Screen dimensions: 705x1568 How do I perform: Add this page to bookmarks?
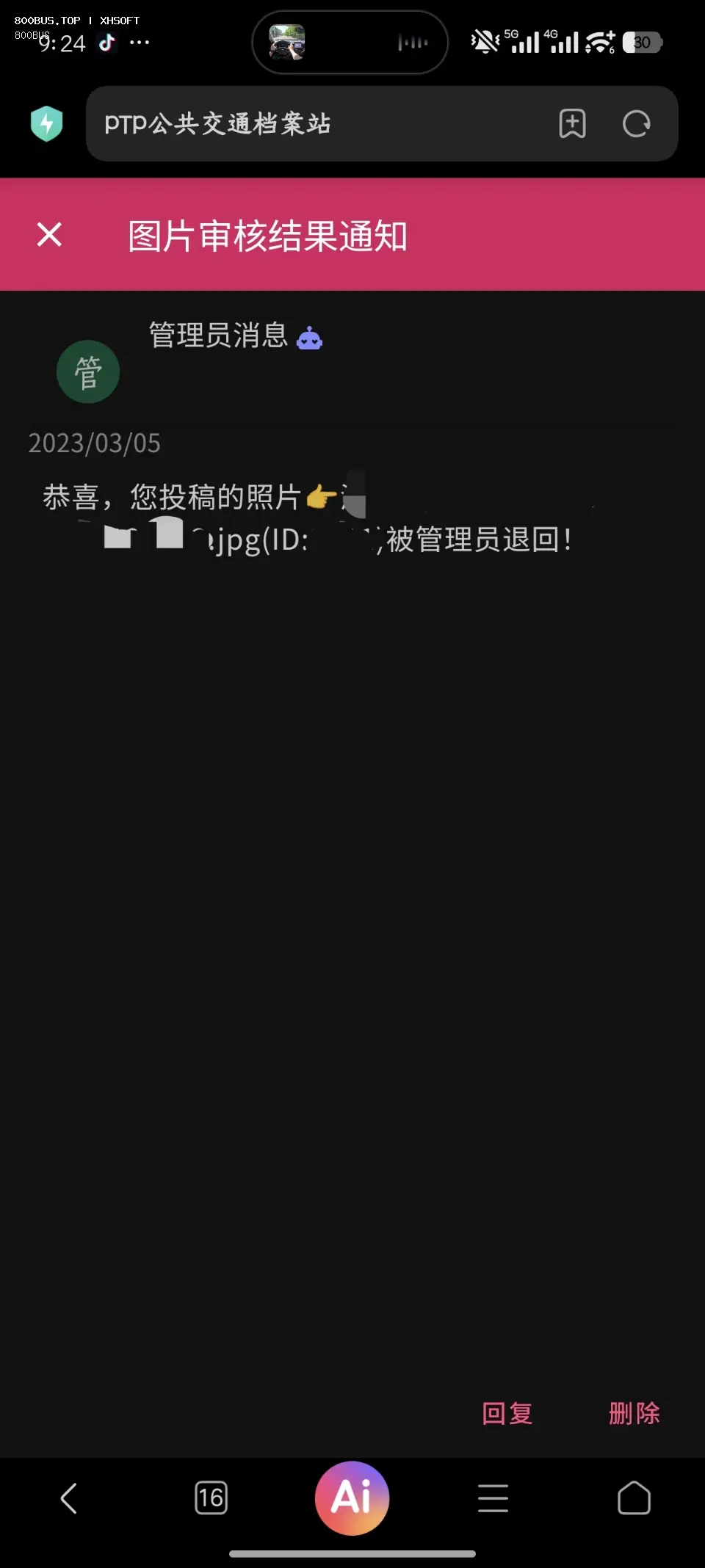pyautogui.click(x=572, y=124)
